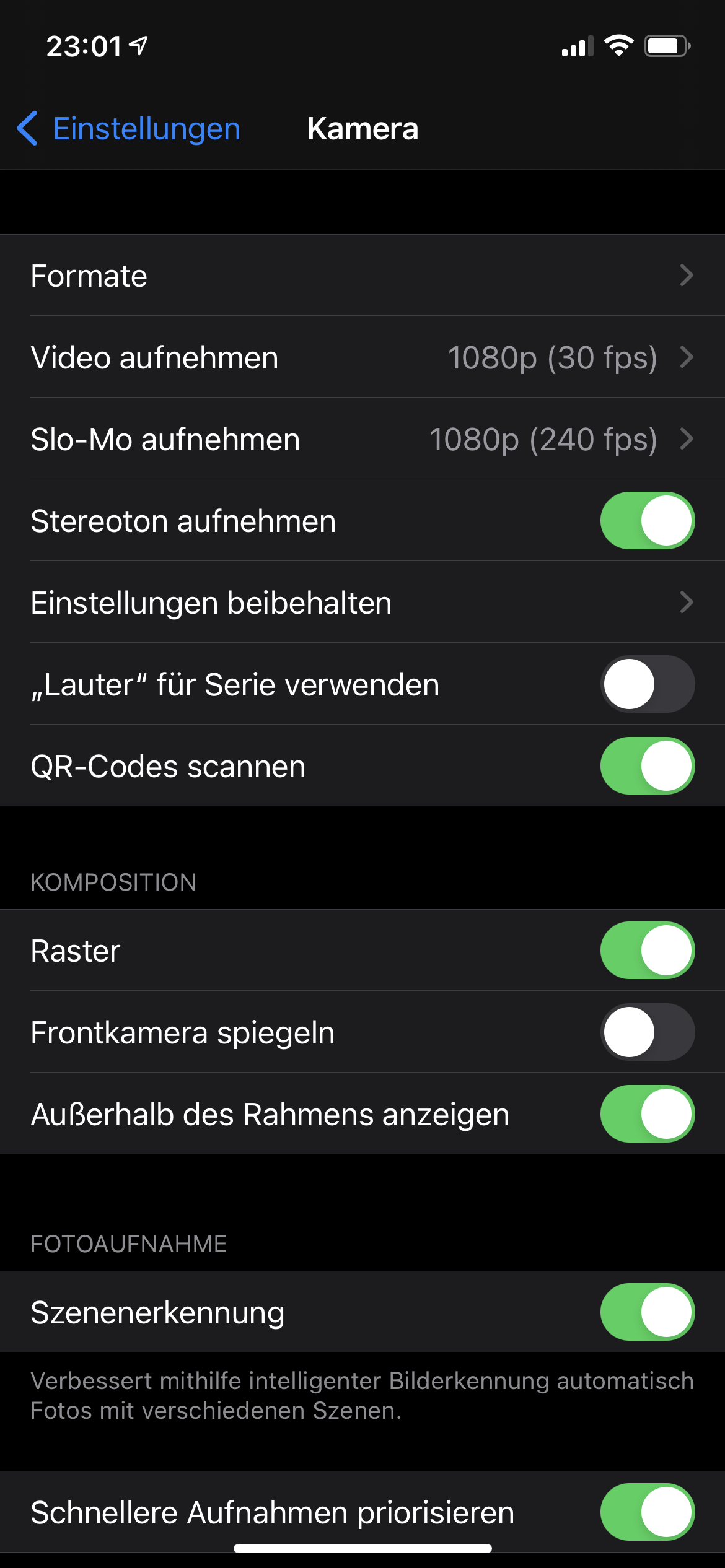Screen dimensions: 725x1568
Task: Toggle Schnellere Aufnahmen priorisieren off
Action: click(x=647, y=1512)
